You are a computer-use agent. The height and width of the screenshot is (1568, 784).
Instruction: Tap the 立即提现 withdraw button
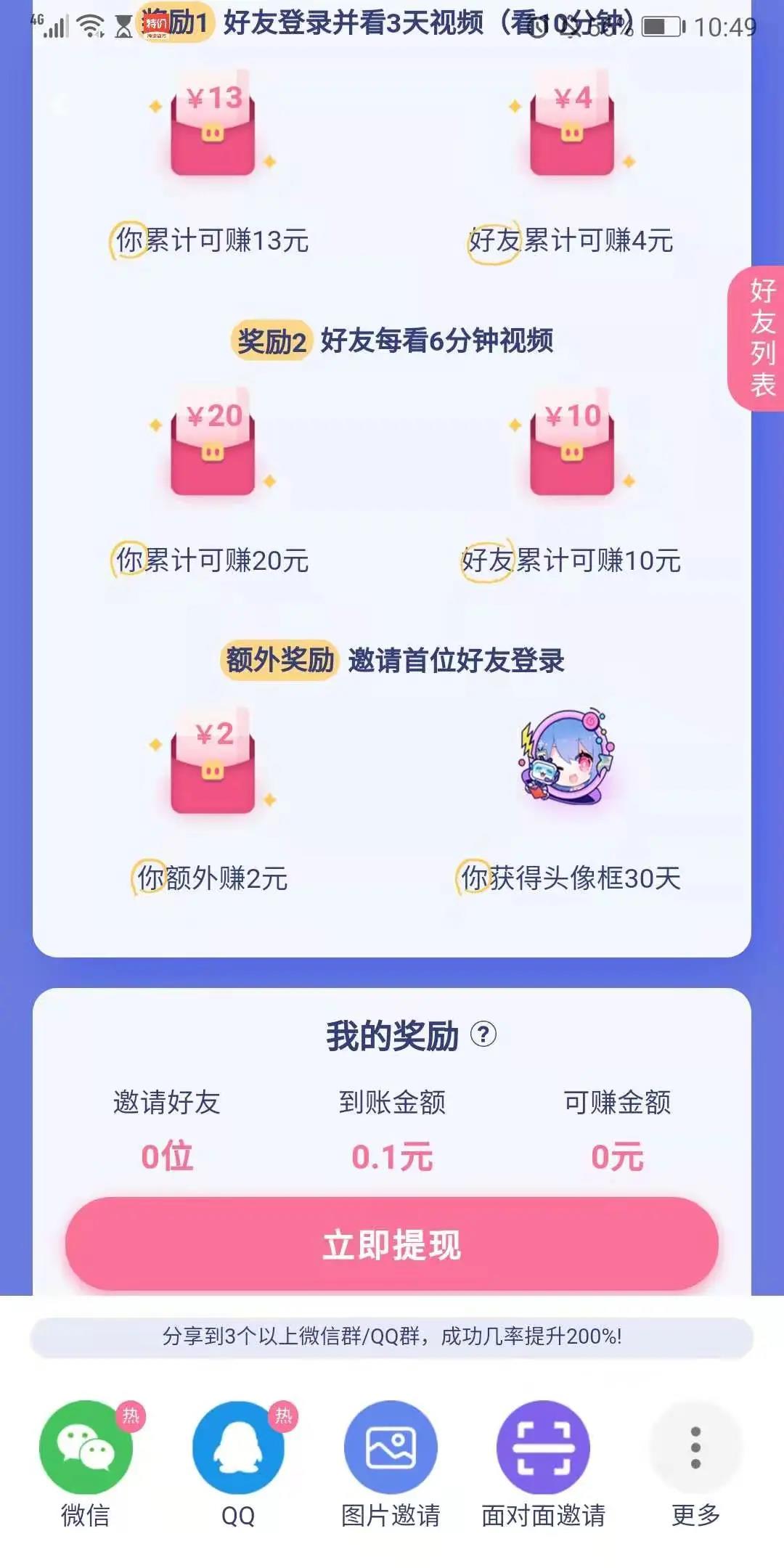click(392, 1244)
